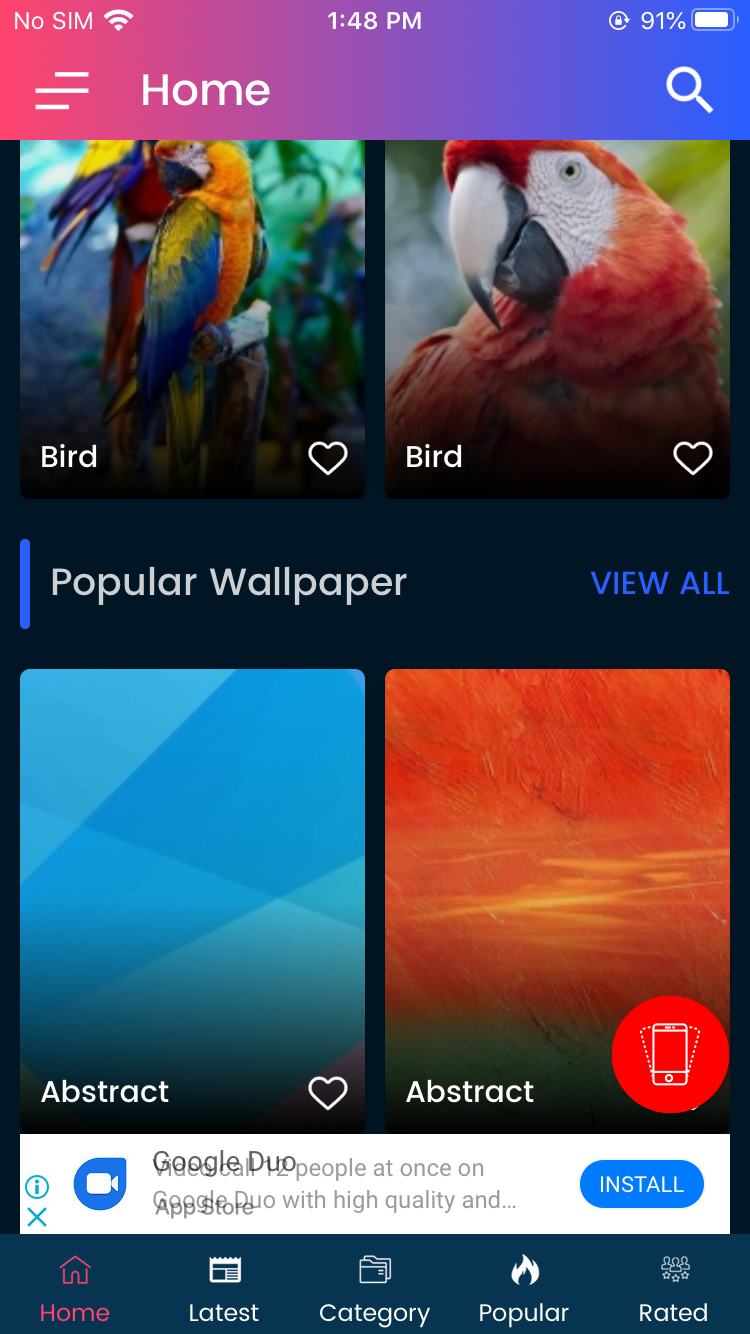Select the Popular flame icon in bottom bar

coord(523,1269)
